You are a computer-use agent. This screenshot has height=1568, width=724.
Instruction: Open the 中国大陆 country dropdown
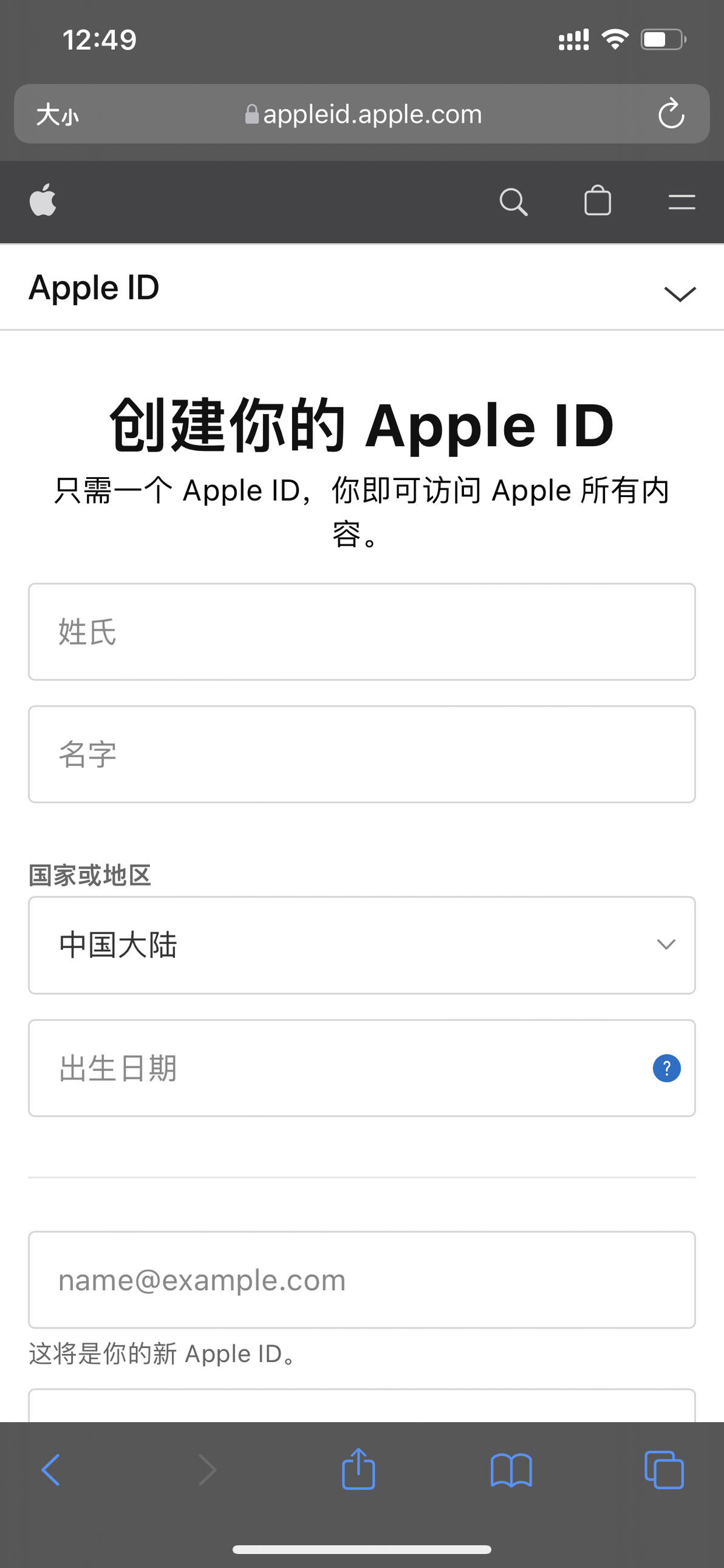(x=362, y=945)
